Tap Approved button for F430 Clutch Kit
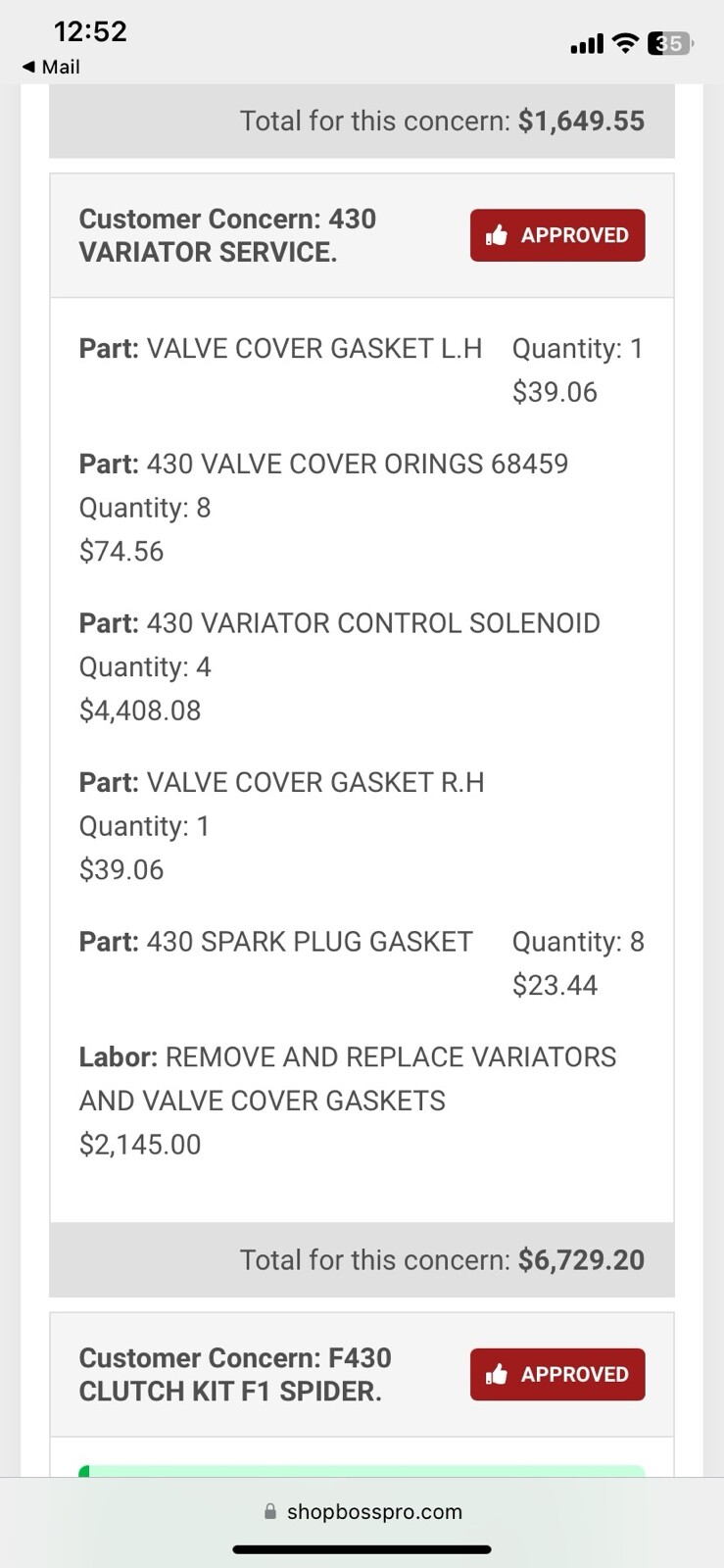This screenshot has width=724, height=1568. tap(557, 1374)
